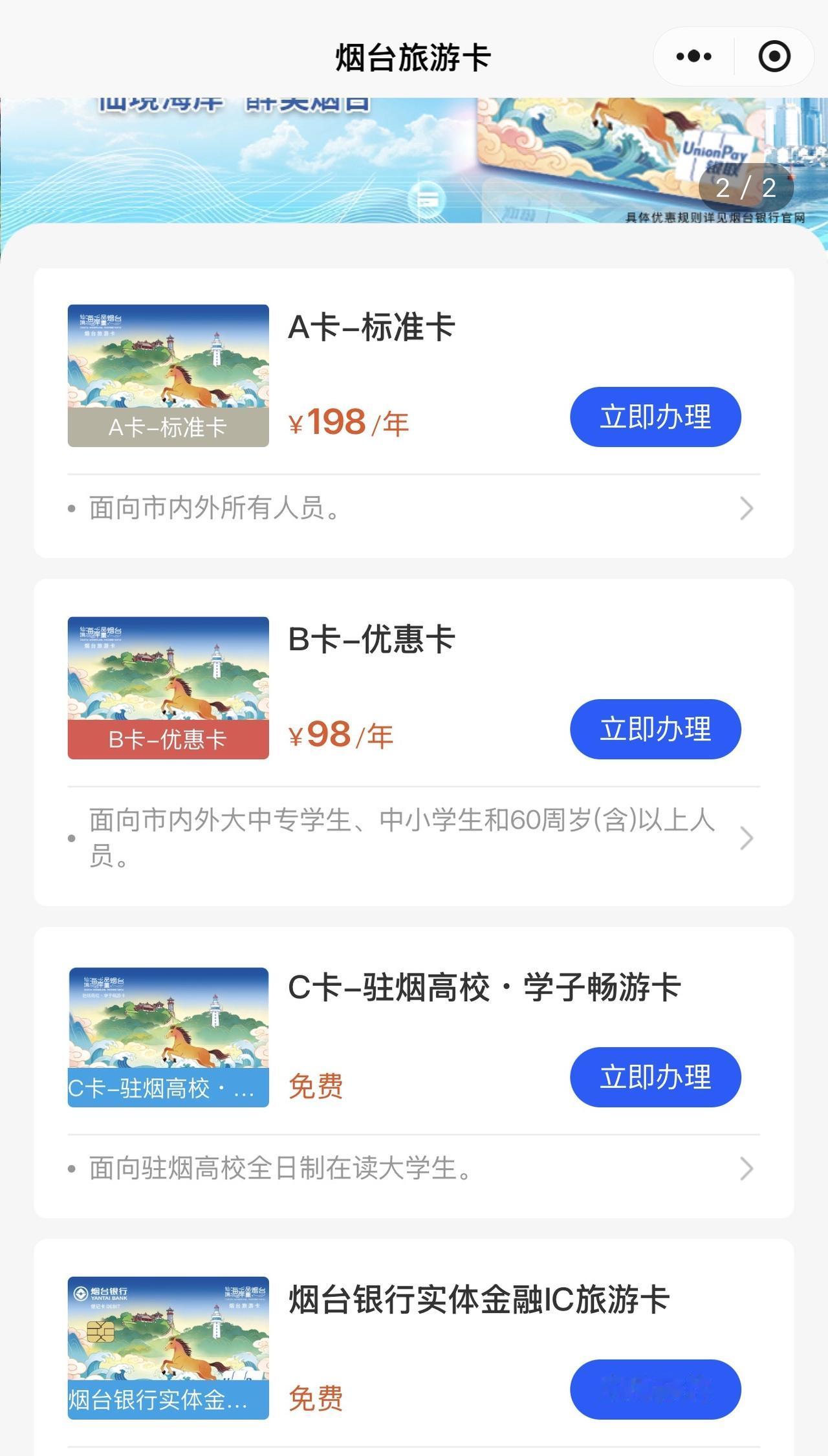View the C卡 card thumbnail
The width and height of the screenshot is (828, 1456).
[168, 1037]
